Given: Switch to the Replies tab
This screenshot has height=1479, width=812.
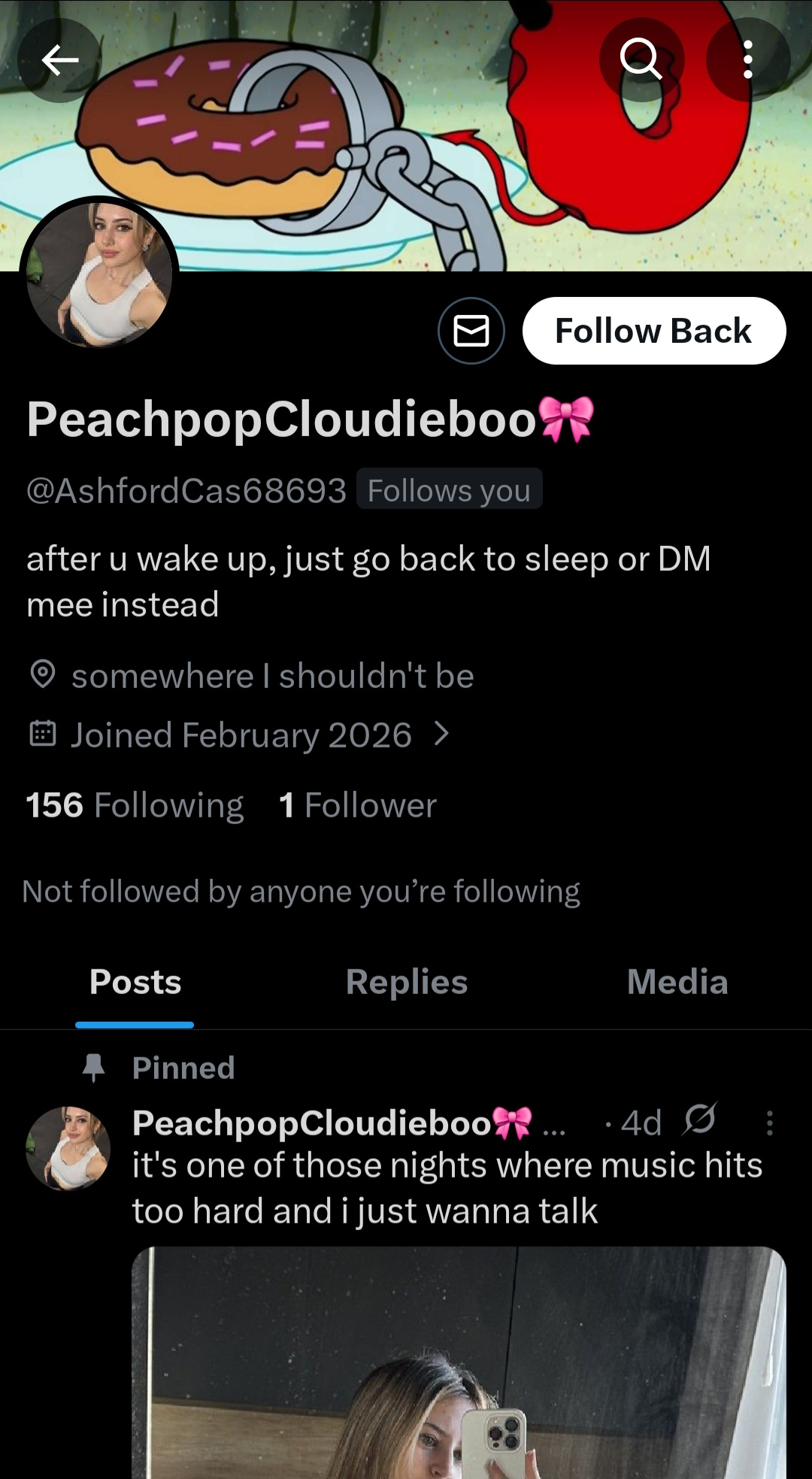Looking at the screenshot, I should [x=406, y=982].
